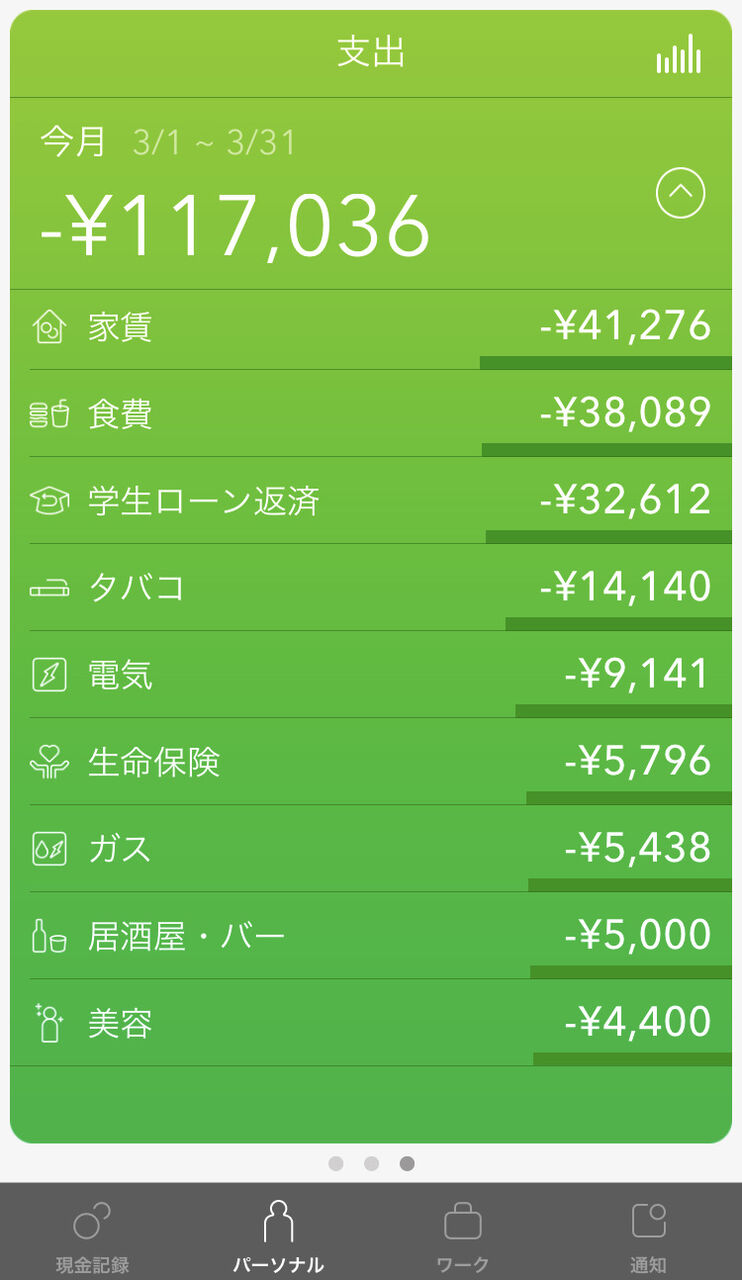
Task: Open the 居酒屋・バー expense row
Action: (x=371, y=936)
